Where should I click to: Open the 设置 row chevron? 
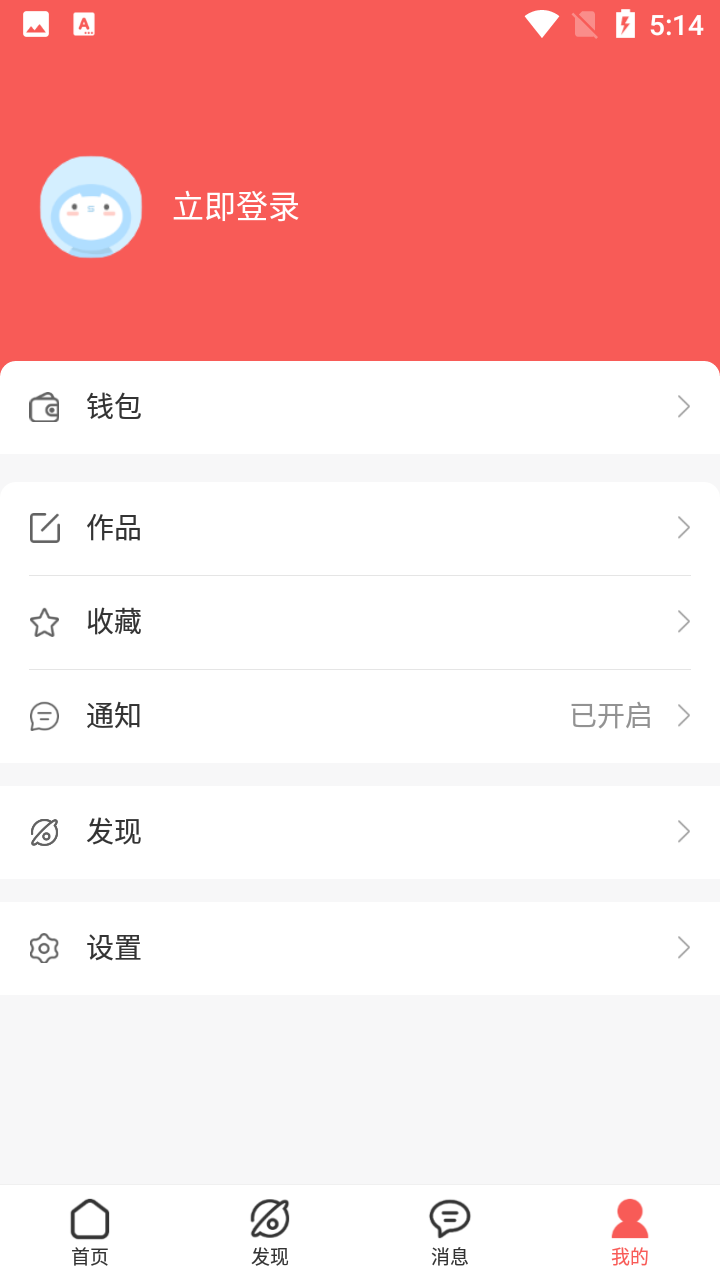click(x=683, y=947)
